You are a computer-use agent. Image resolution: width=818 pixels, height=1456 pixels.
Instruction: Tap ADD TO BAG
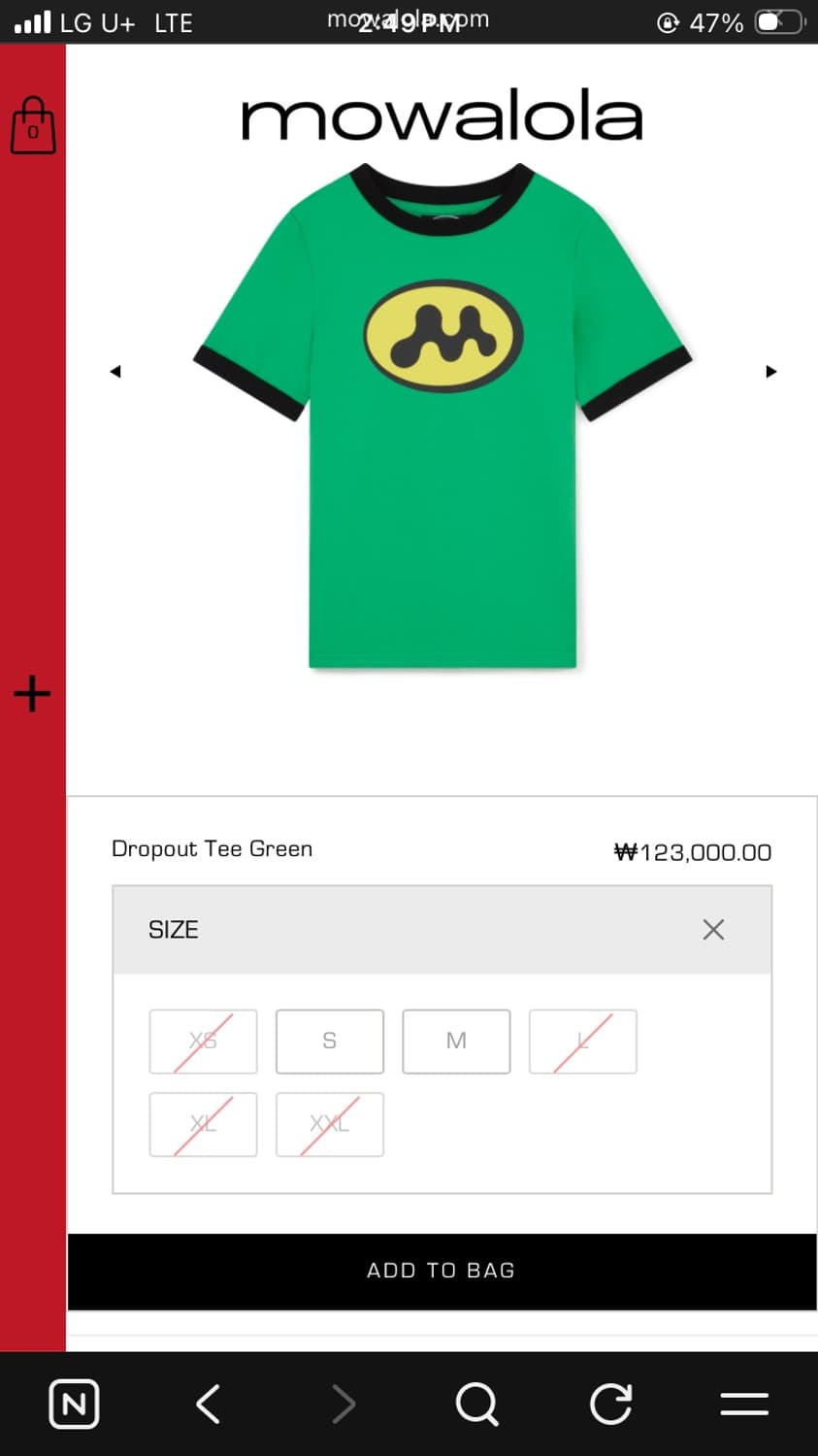point(442,1272)
